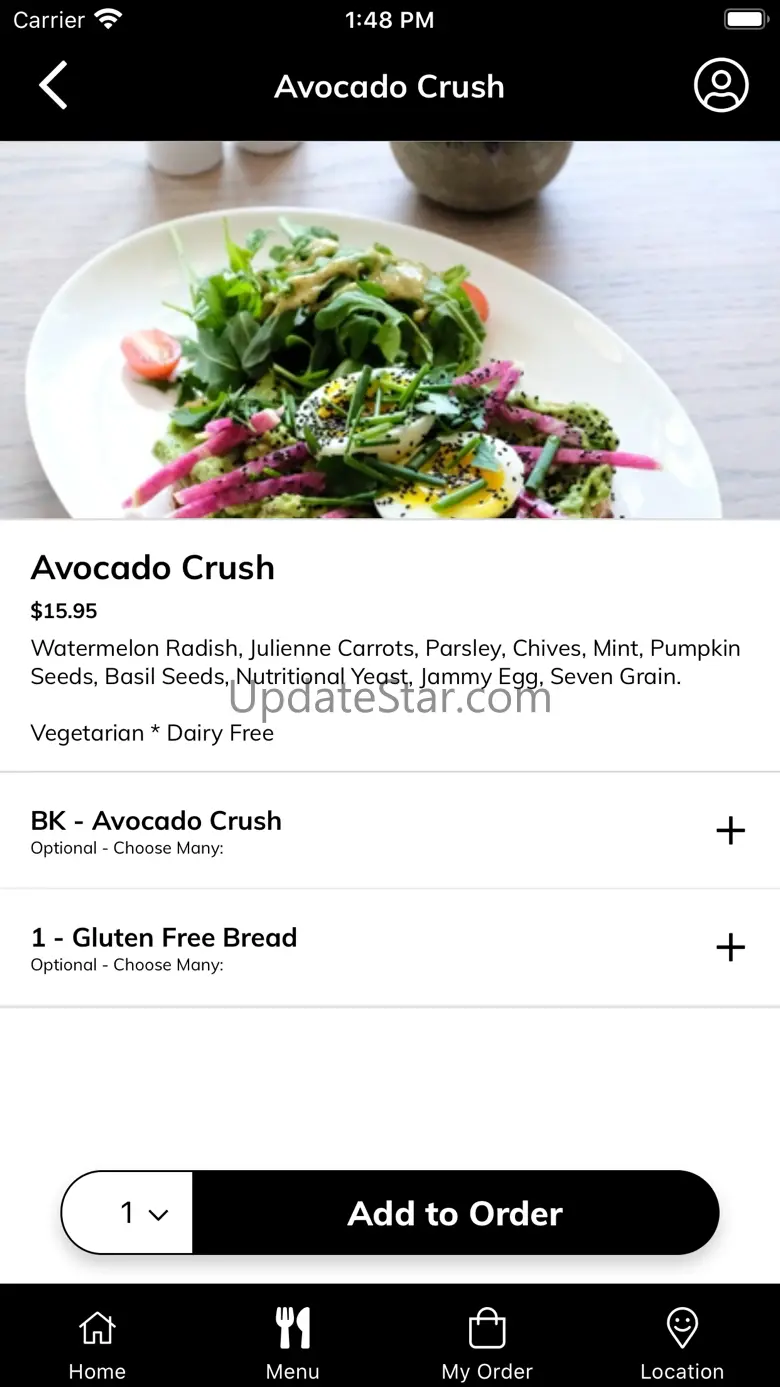780x1387 pixels.
Task: Open the user profile icon
Action: point(721,86)
